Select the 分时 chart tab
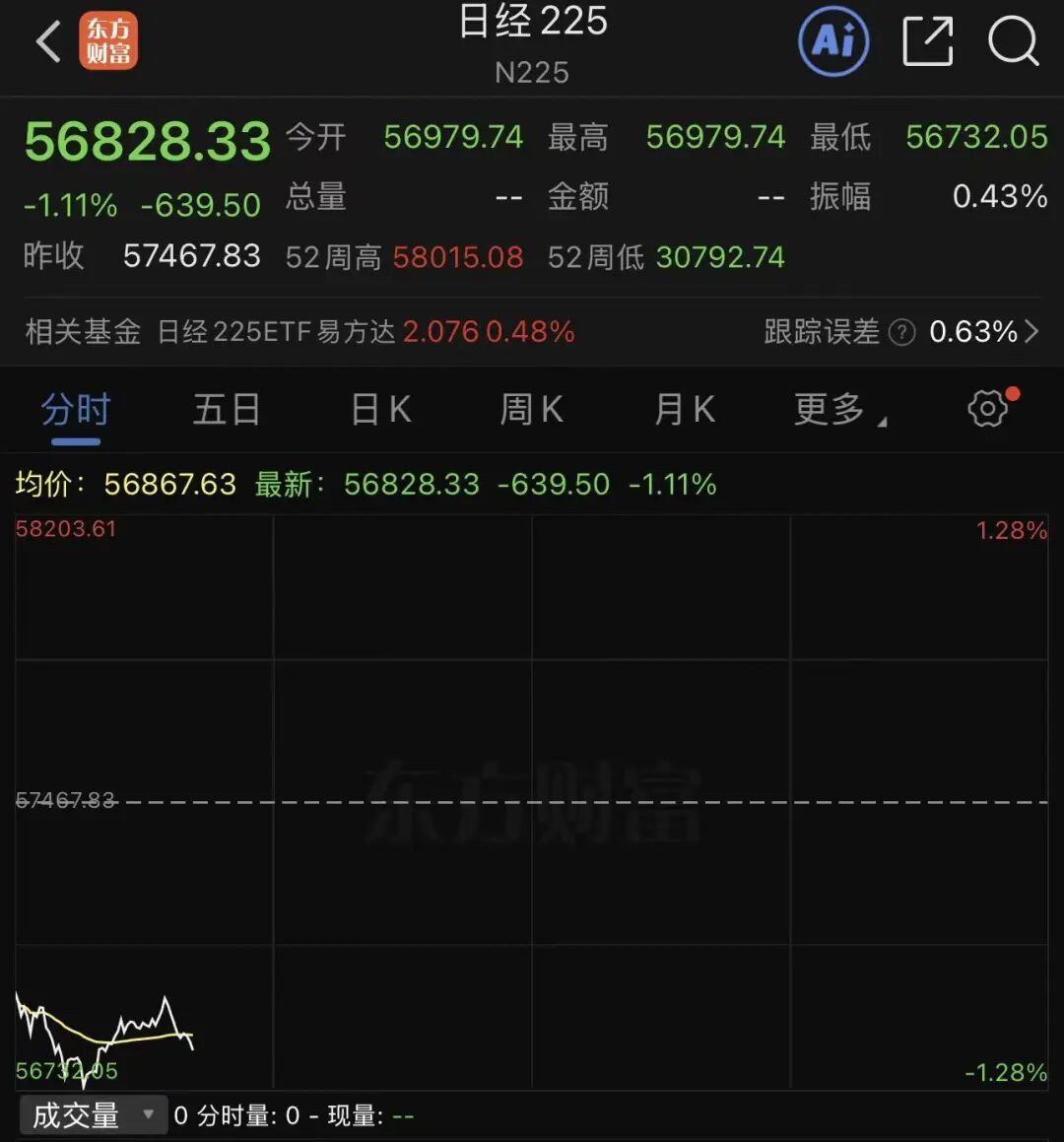 pyautogui.click(x=76, y=409)
